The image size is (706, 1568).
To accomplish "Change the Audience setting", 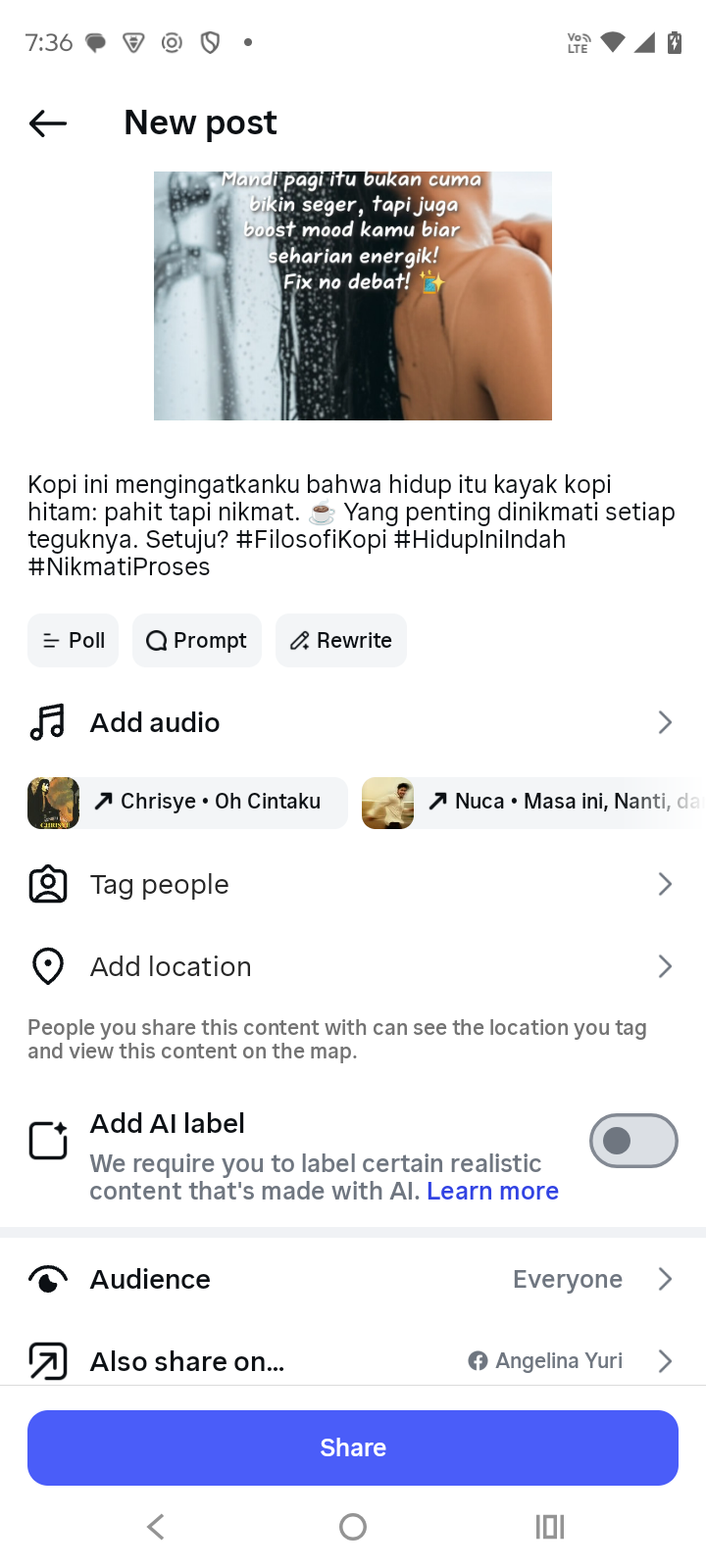I will pos(353,1280).
